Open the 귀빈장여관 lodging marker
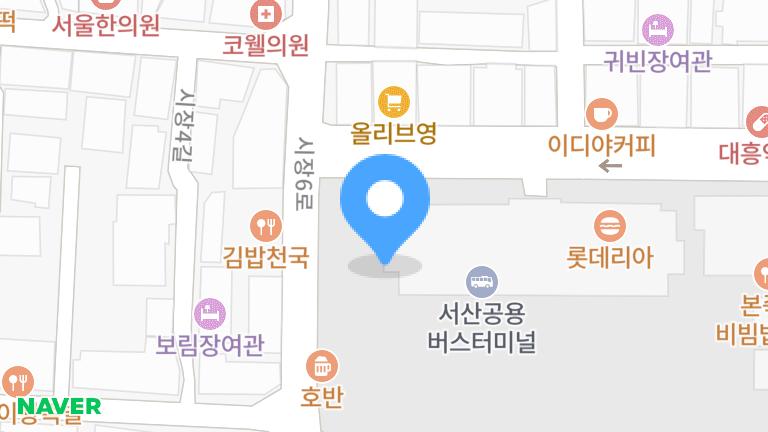Image resolution: width=768 pixels, height=432 pixels. (x=657, y=28)
